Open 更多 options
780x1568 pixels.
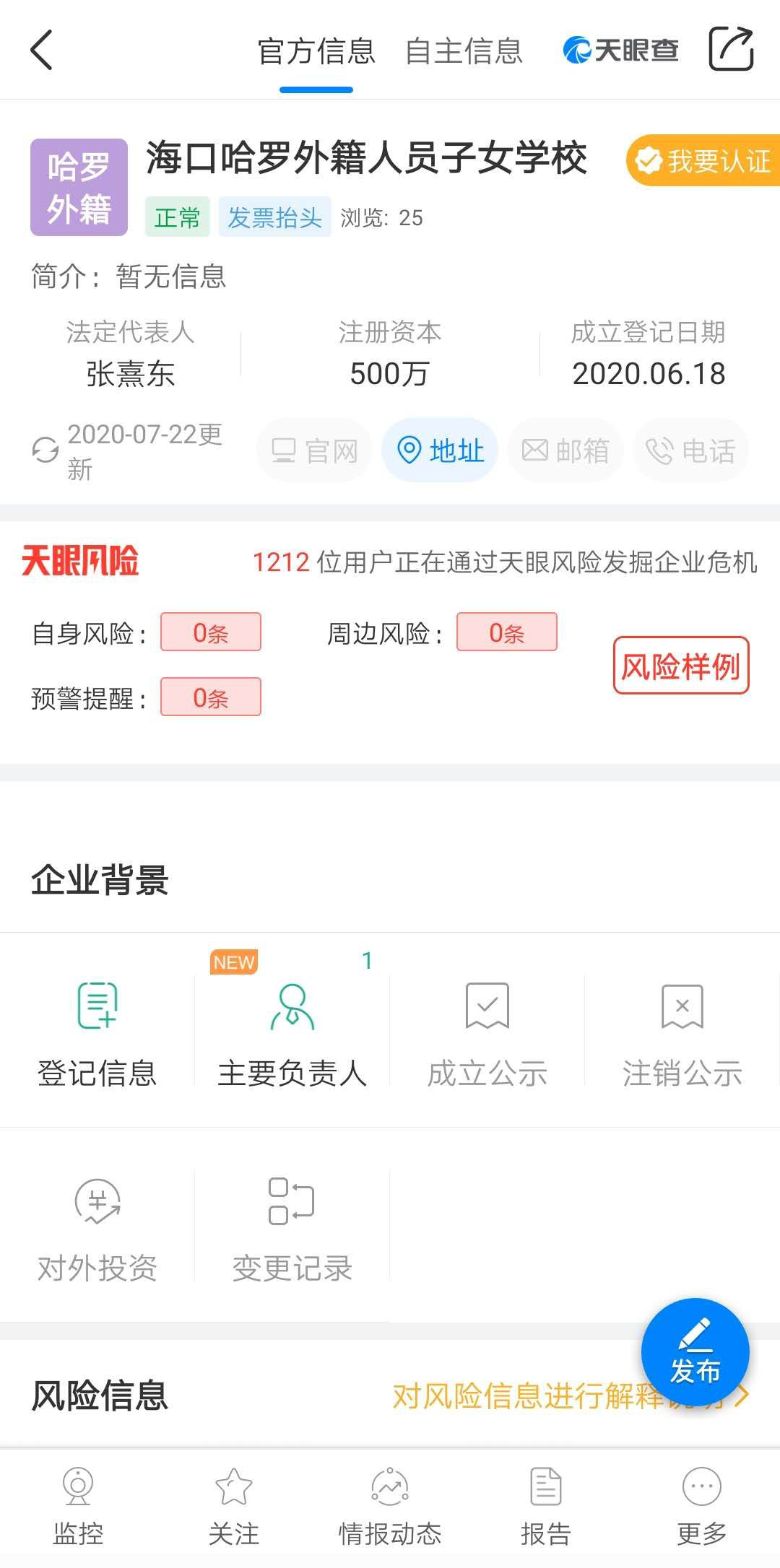(x=701, y=1507)
